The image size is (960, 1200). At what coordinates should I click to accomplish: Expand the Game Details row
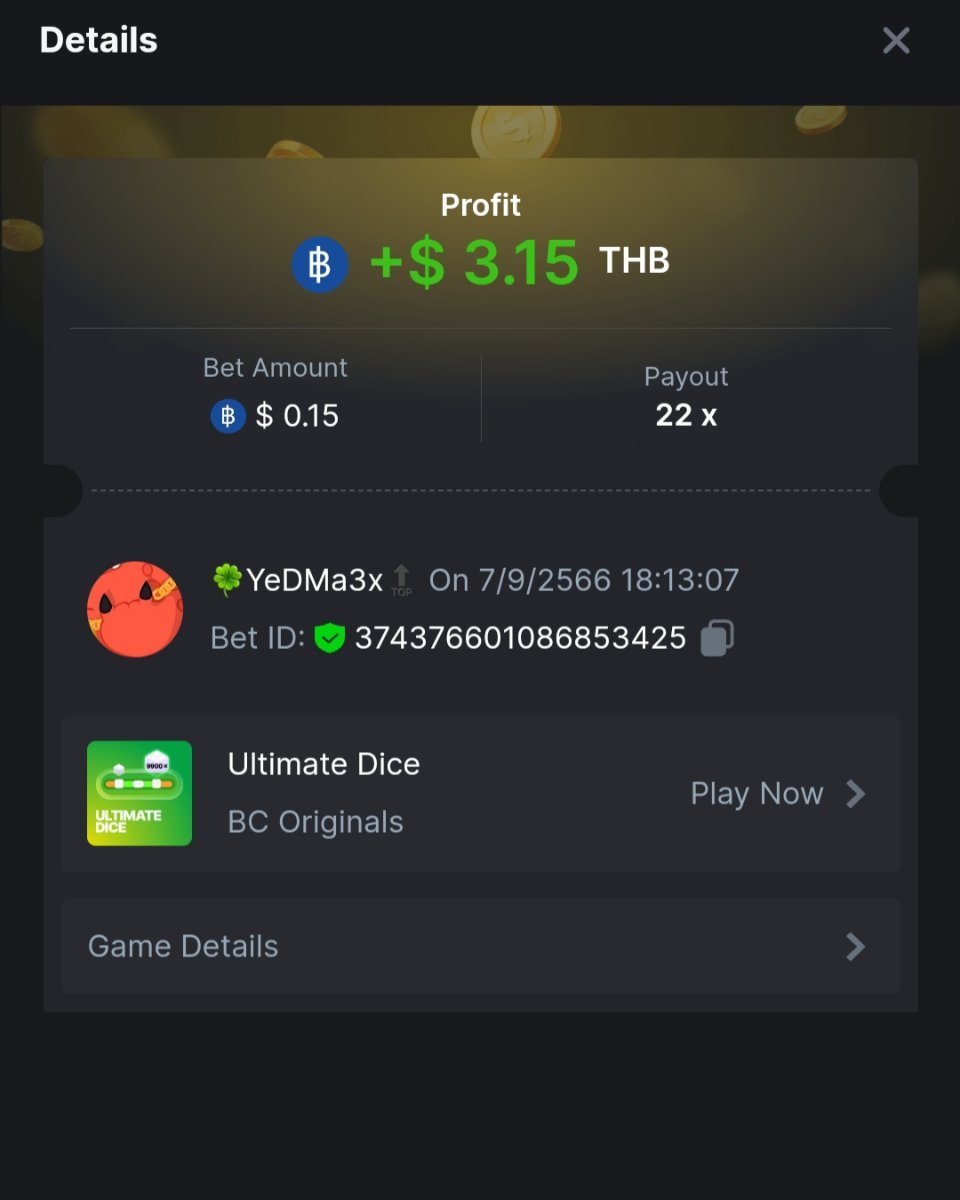point(480,946)
